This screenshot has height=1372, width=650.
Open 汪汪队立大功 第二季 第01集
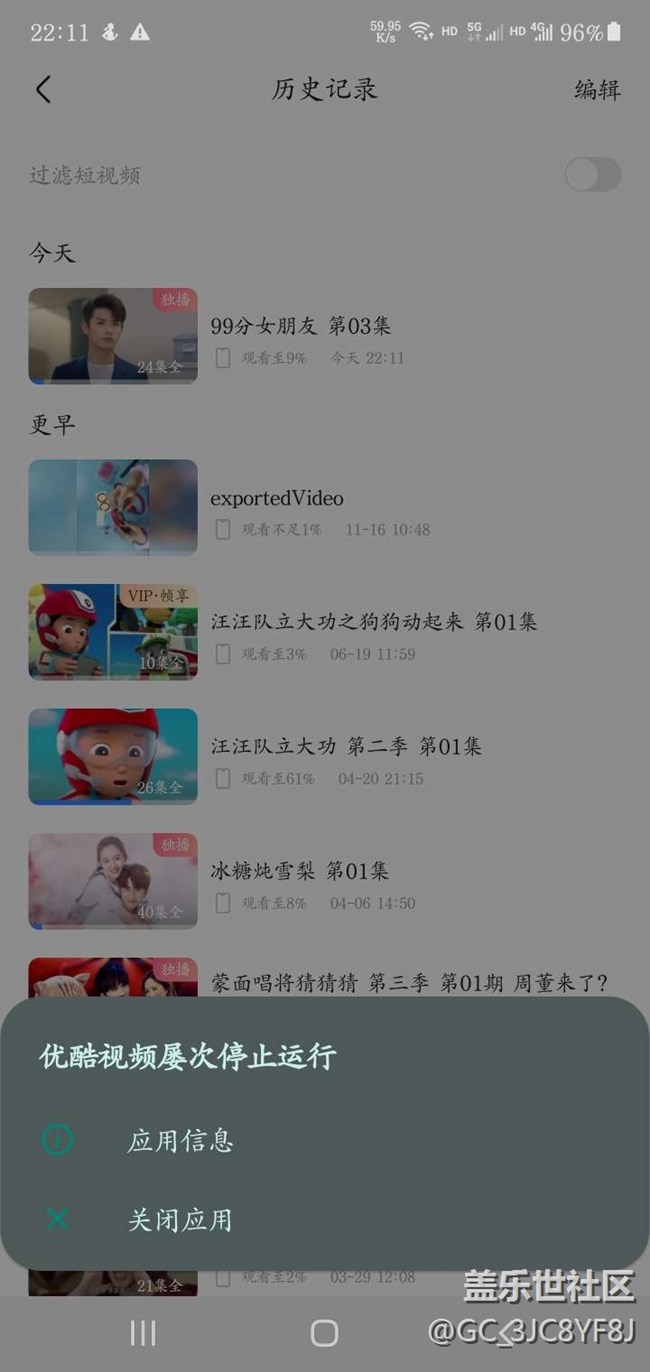click(x=346, y=746)
